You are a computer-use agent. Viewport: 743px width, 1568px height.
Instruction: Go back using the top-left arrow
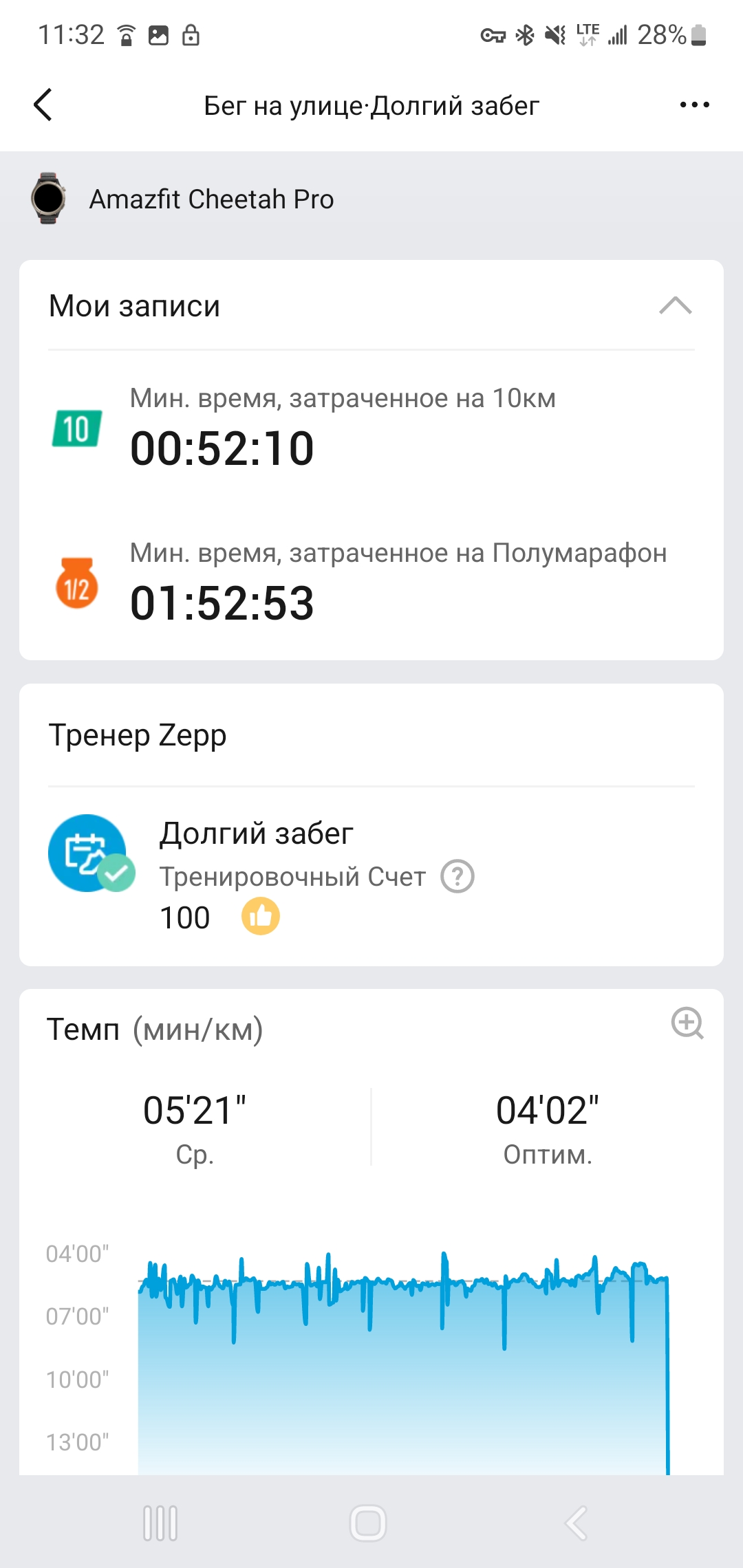[43, 105]
